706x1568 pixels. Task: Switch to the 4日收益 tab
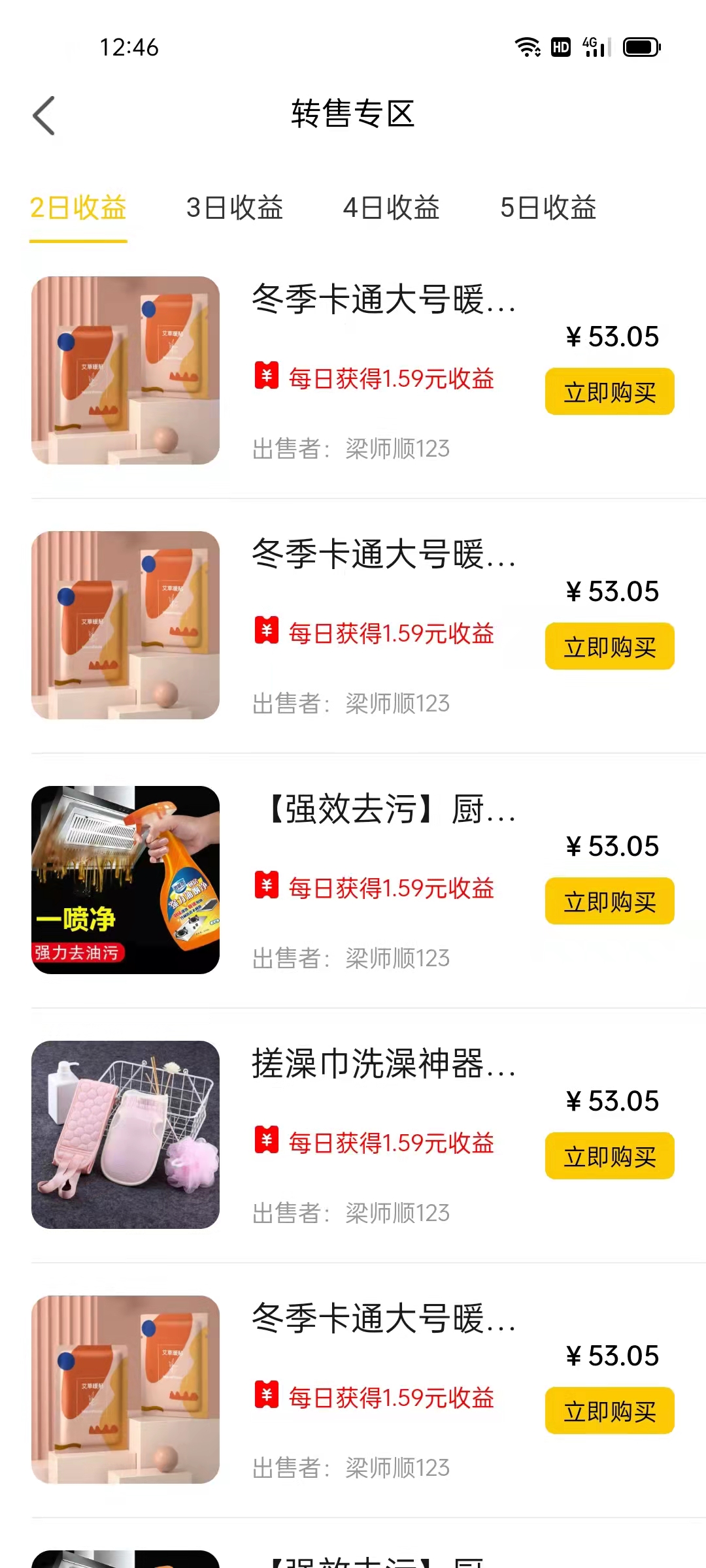391,208
